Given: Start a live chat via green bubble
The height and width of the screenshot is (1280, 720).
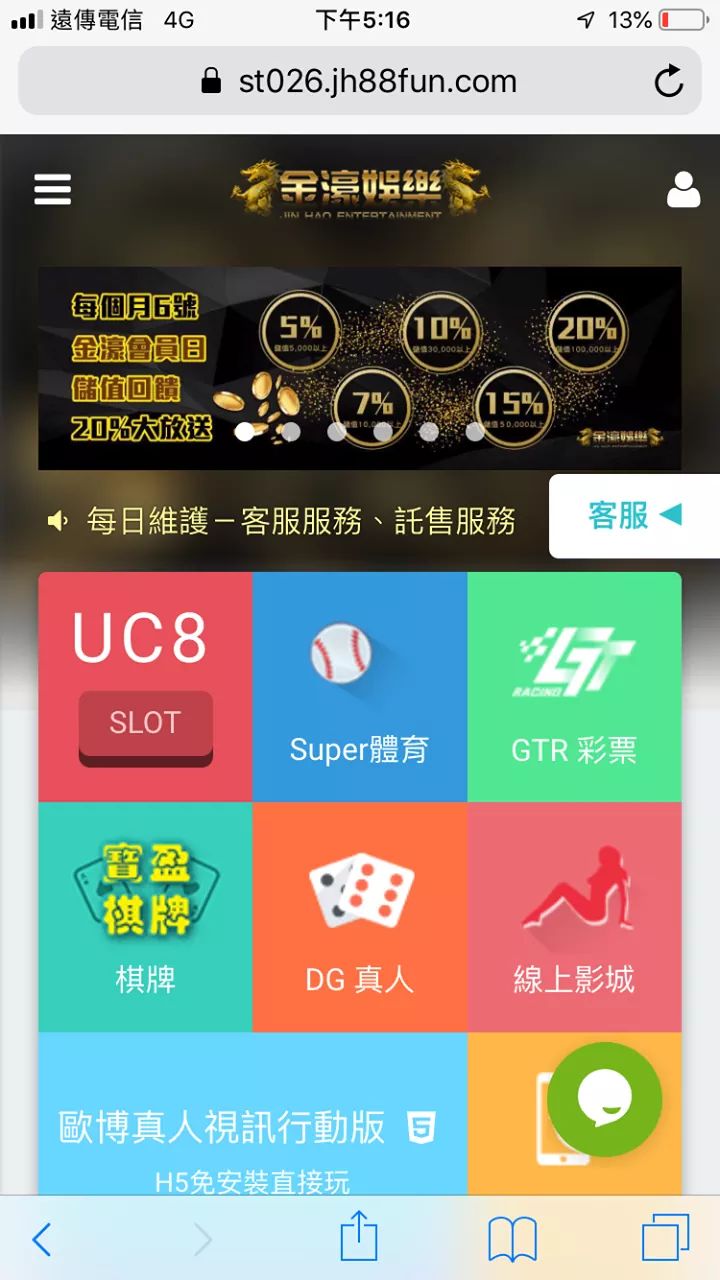Looking at the screenshot, I should 604,1100.
